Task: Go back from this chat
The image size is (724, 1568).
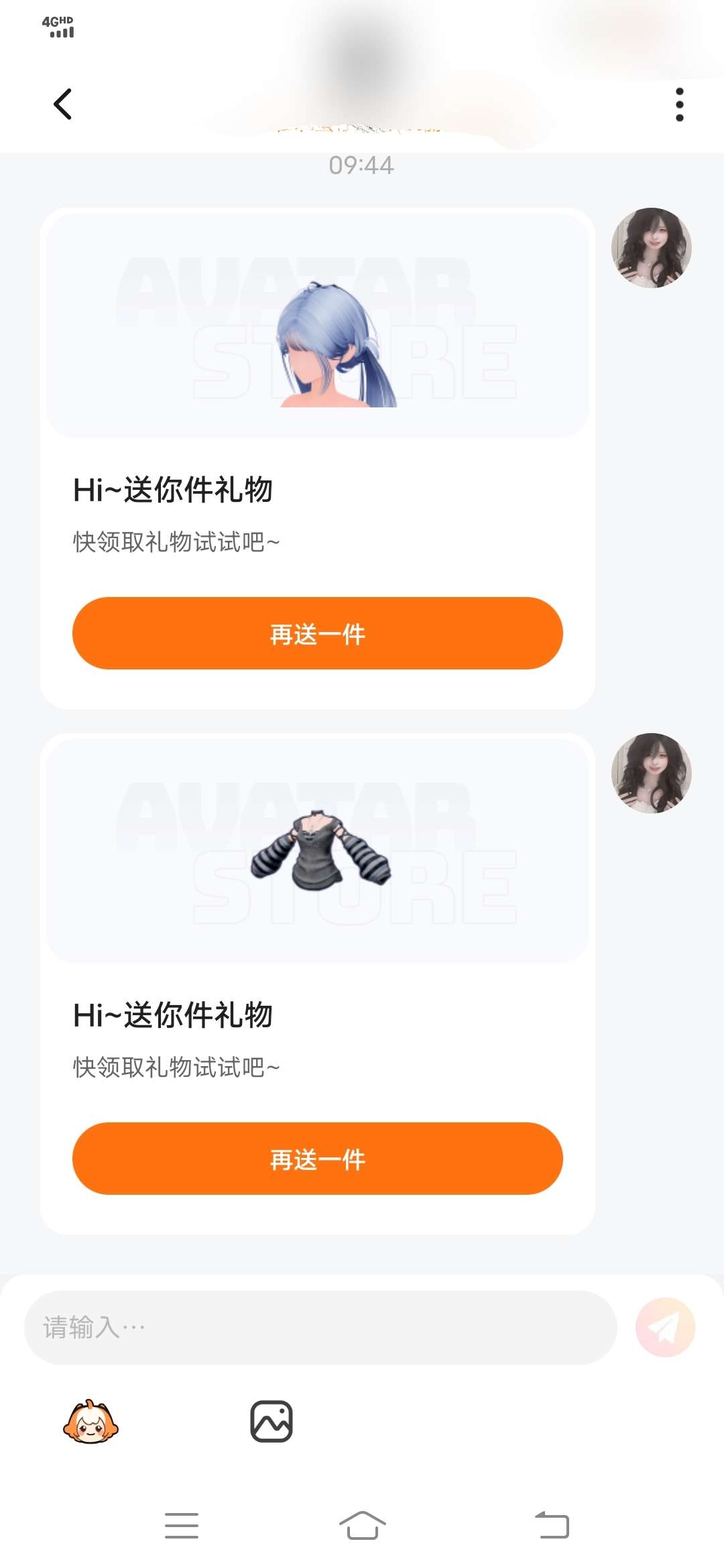Action: pyautogui.click(x=63, y=105)
